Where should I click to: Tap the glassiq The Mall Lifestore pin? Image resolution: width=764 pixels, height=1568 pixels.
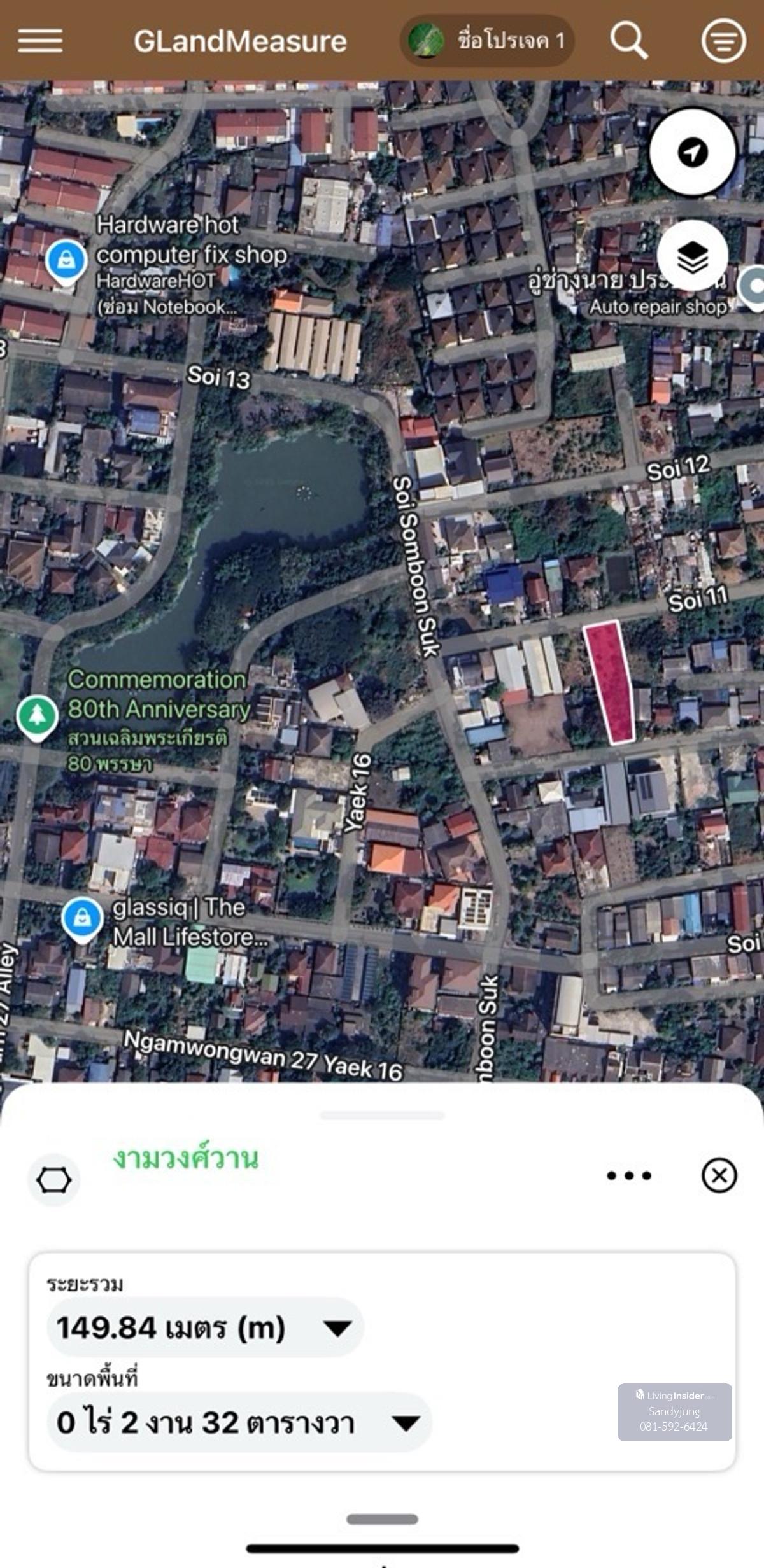82,918
